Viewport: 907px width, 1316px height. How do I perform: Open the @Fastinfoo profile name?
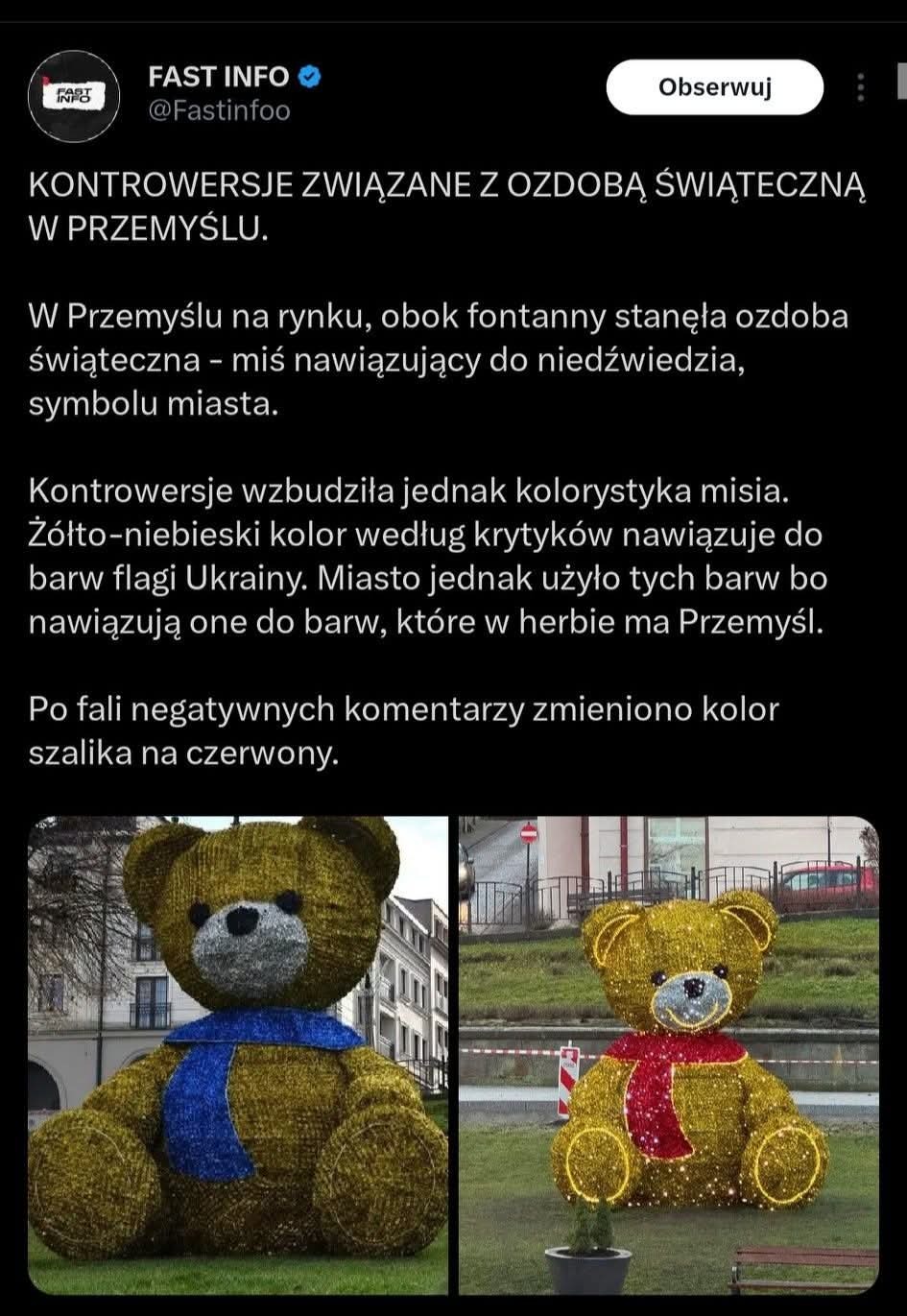219,111
